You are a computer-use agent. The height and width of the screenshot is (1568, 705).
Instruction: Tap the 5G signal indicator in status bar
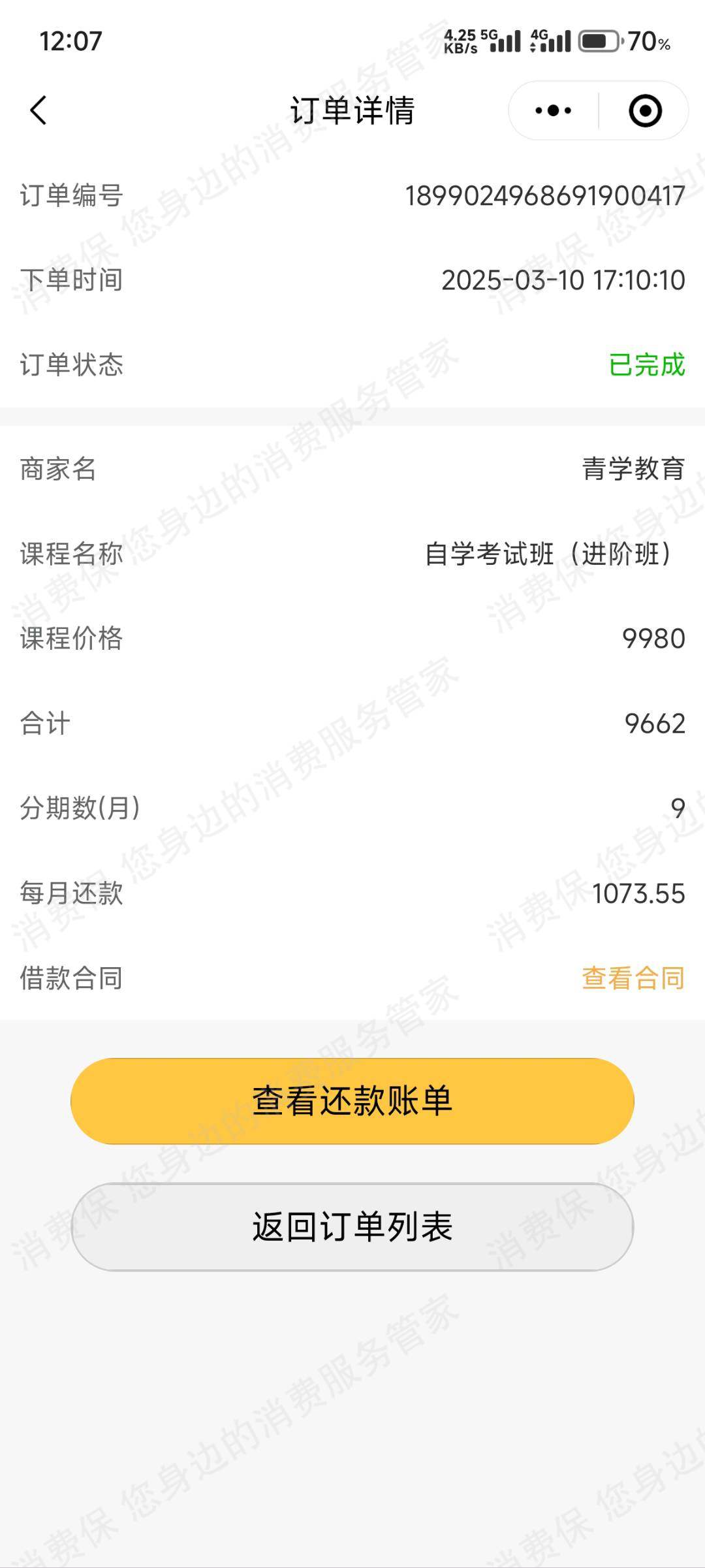[501, 40]
